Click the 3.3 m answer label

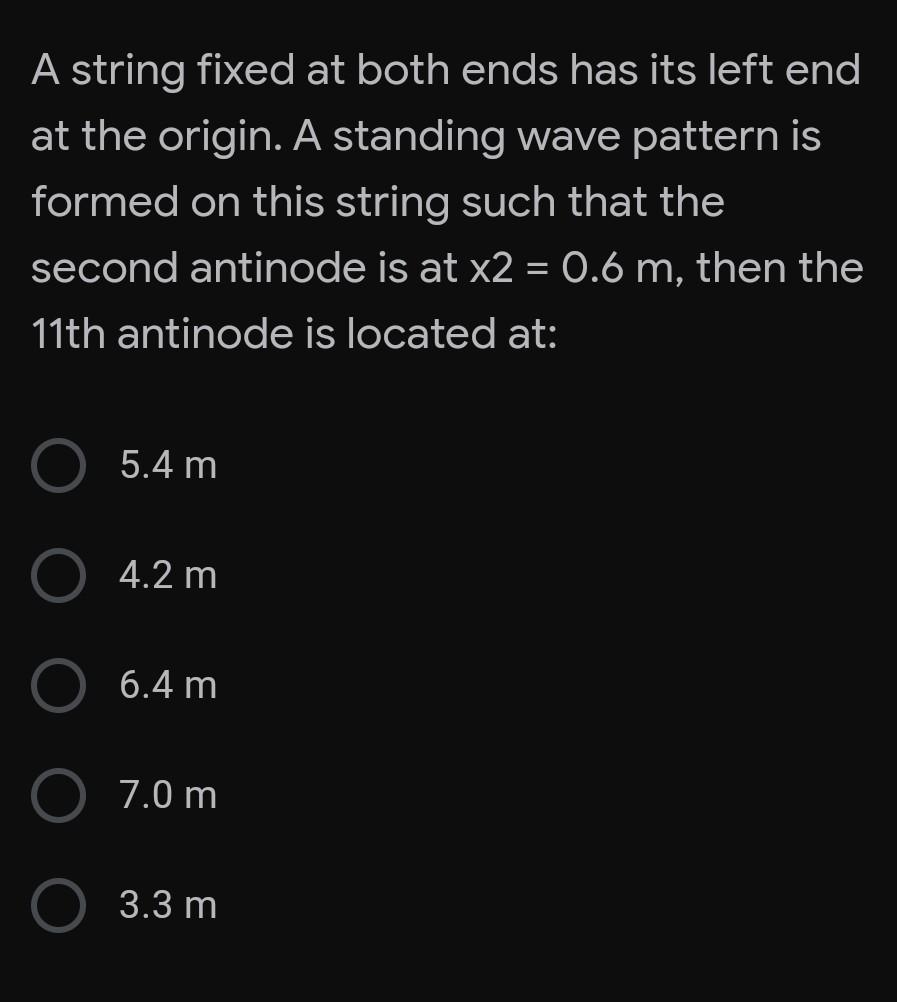pyautogui.click(x=166, y=905)
